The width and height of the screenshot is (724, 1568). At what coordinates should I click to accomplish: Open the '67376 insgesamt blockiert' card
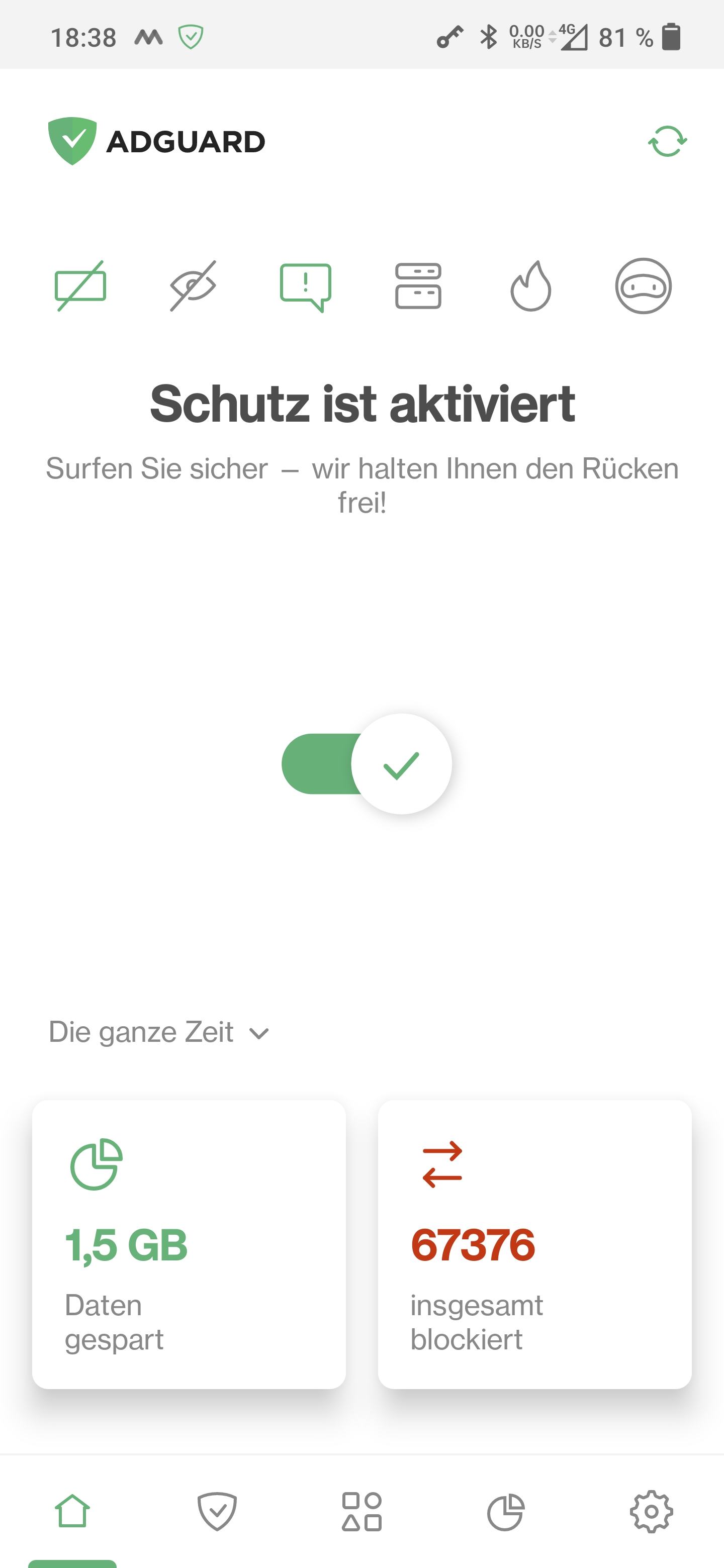pos(534,1244)
